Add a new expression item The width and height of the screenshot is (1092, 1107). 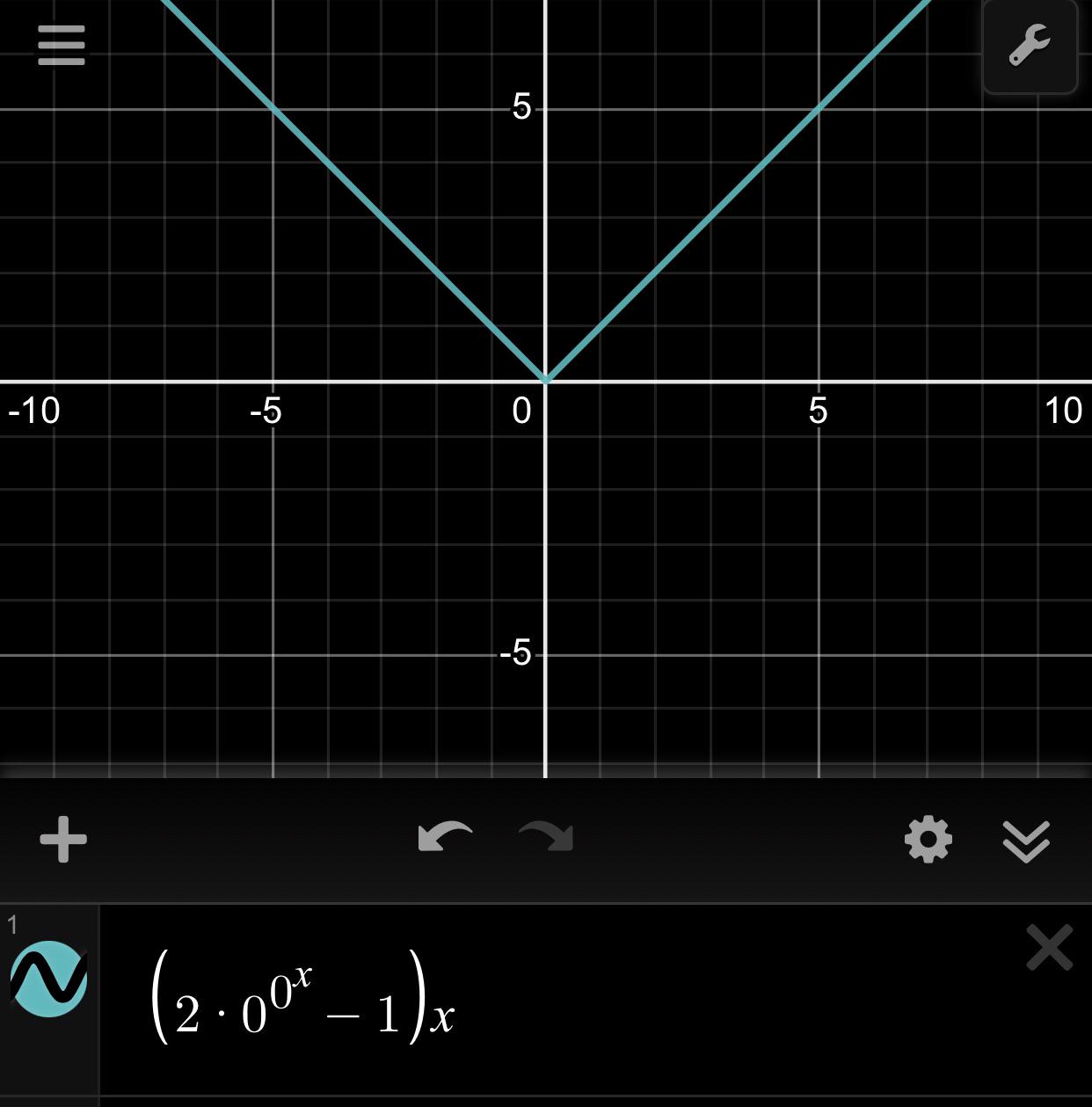[x=63, y=839]
